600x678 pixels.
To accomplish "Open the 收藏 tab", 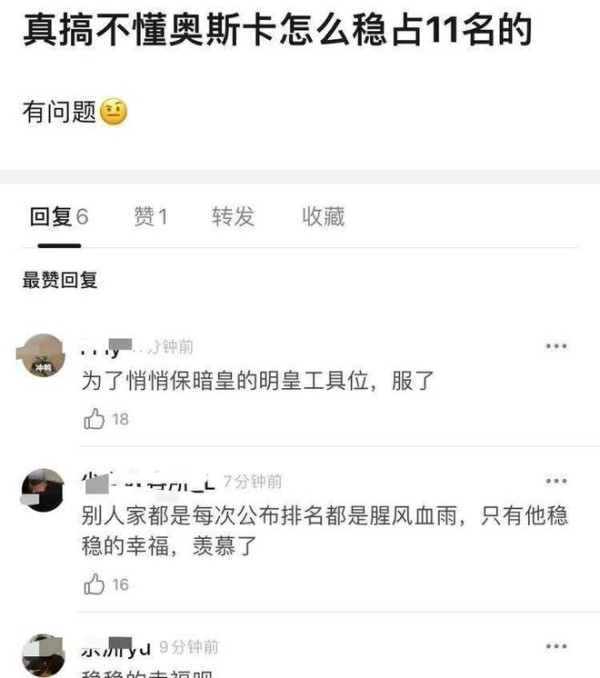I will click(323, 217).
